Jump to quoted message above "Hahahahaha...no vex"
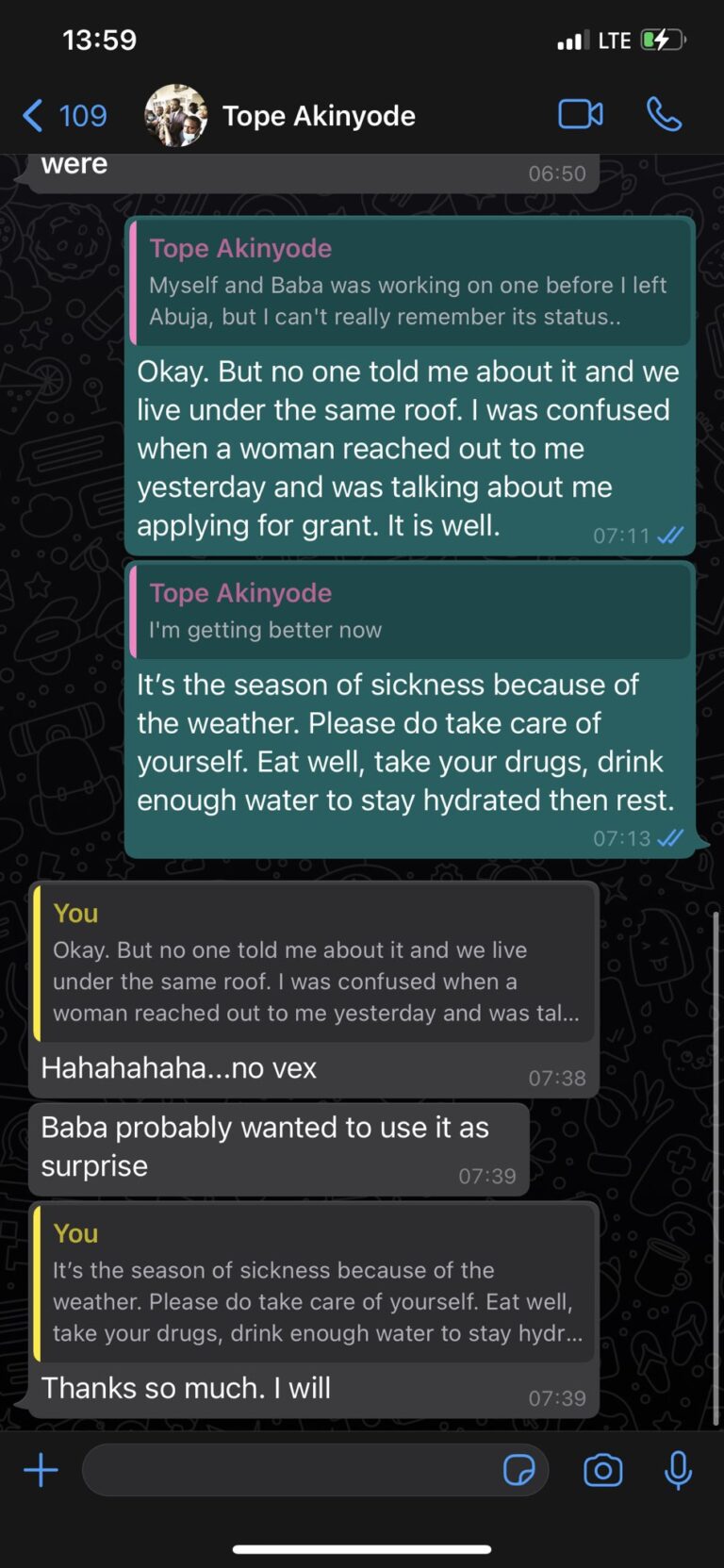Image resolution: width=724 pixels, height=1568 pixels. tap(315, 964)
